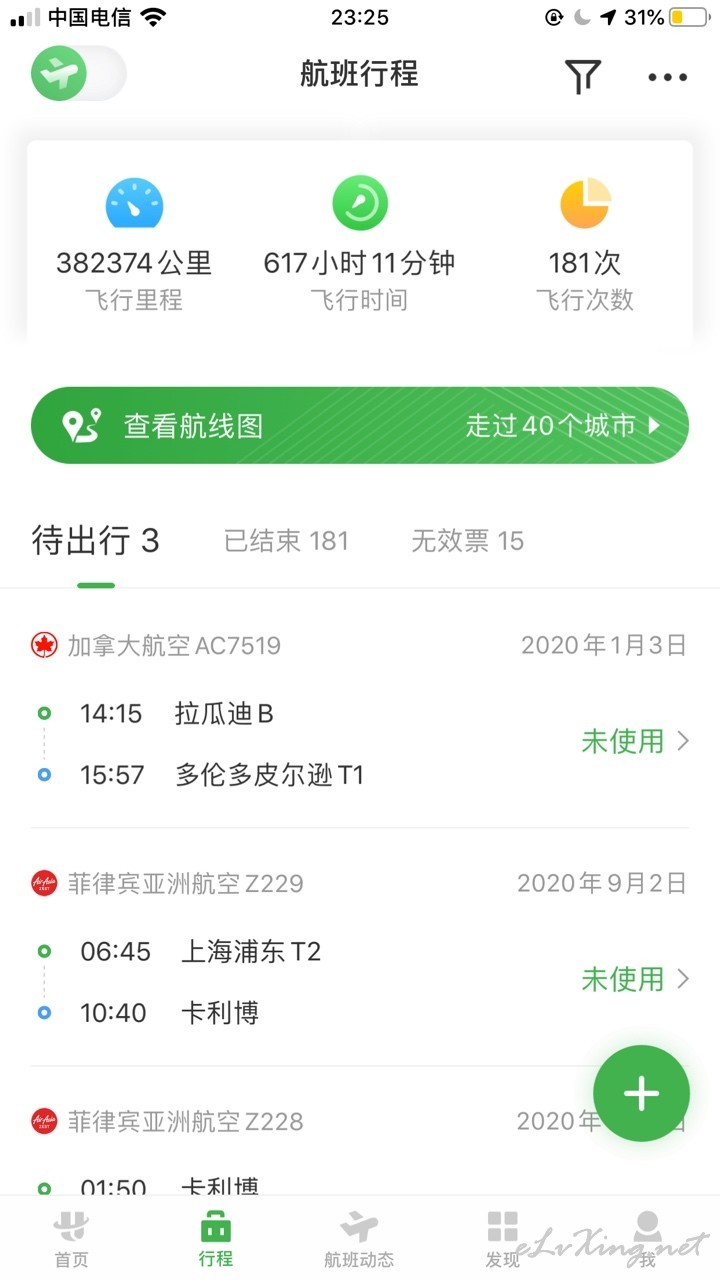Switch to 无效票 15 tab

(467, 541)
